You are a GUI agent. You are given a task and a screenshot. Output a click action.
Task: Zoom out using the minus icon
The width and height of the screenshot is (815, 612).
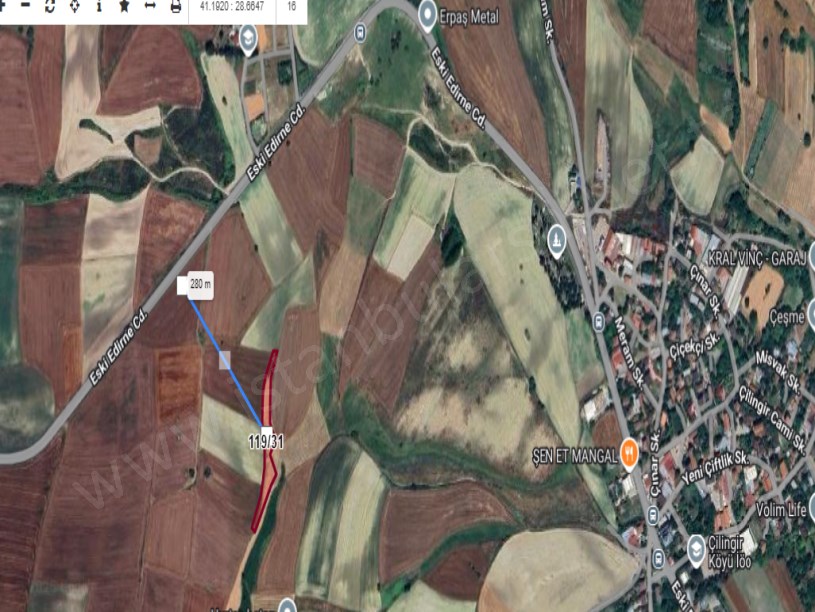tap(26, 6)
